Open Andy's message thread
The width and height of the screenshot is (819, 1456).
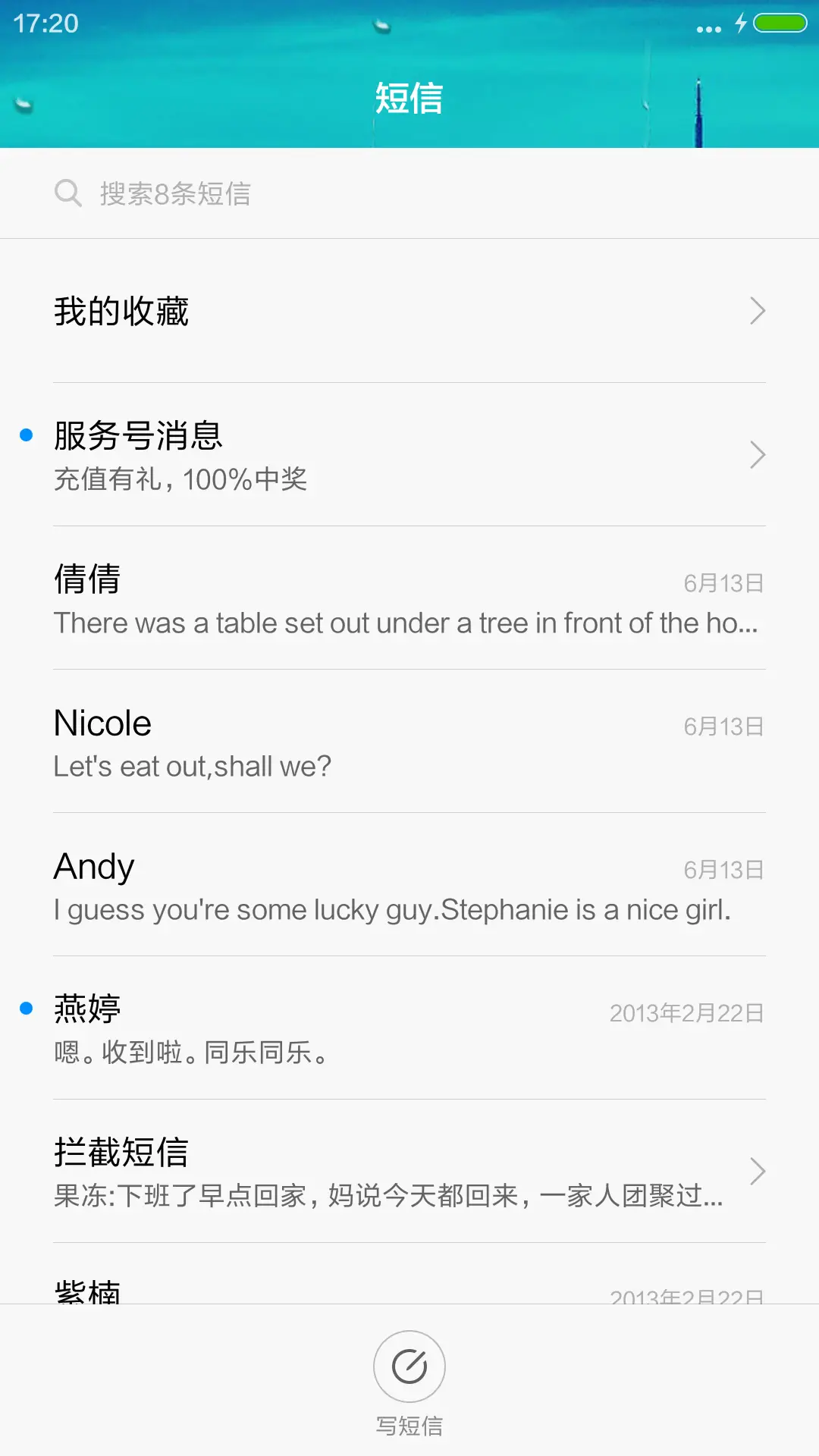pos(409,886)
